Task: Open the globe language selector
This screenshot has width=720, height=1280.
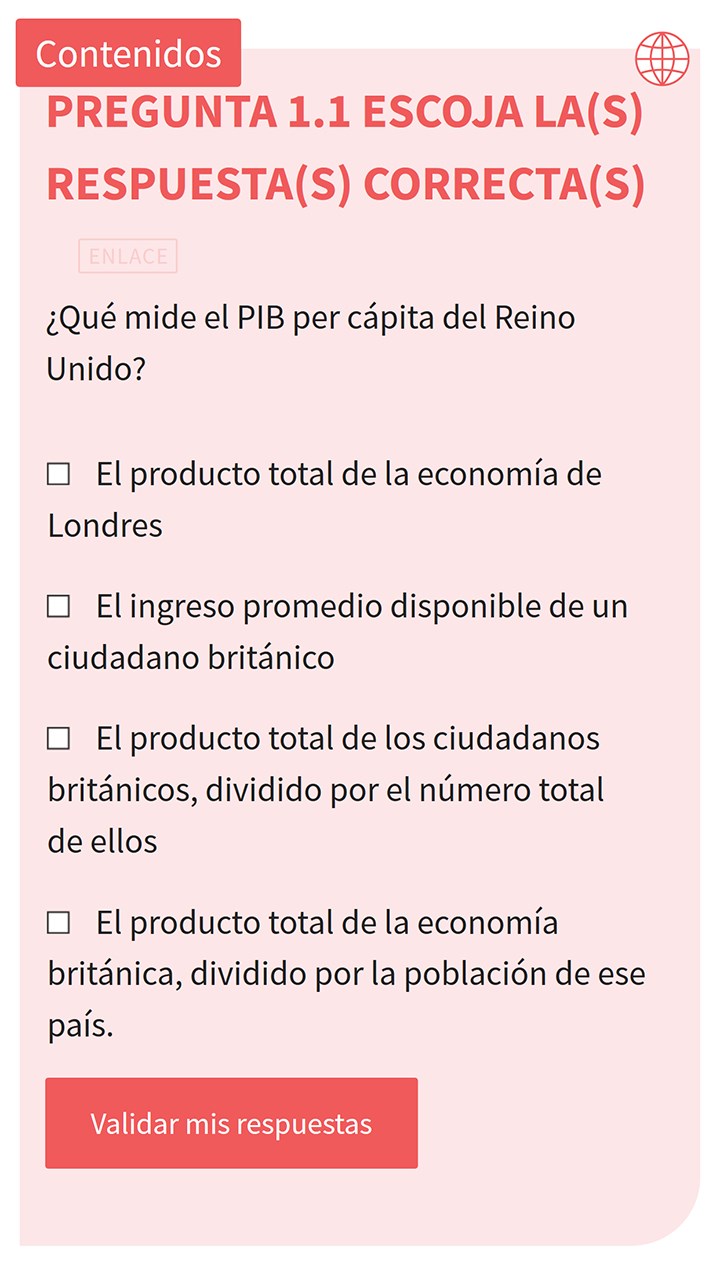Action: (662, 58)
